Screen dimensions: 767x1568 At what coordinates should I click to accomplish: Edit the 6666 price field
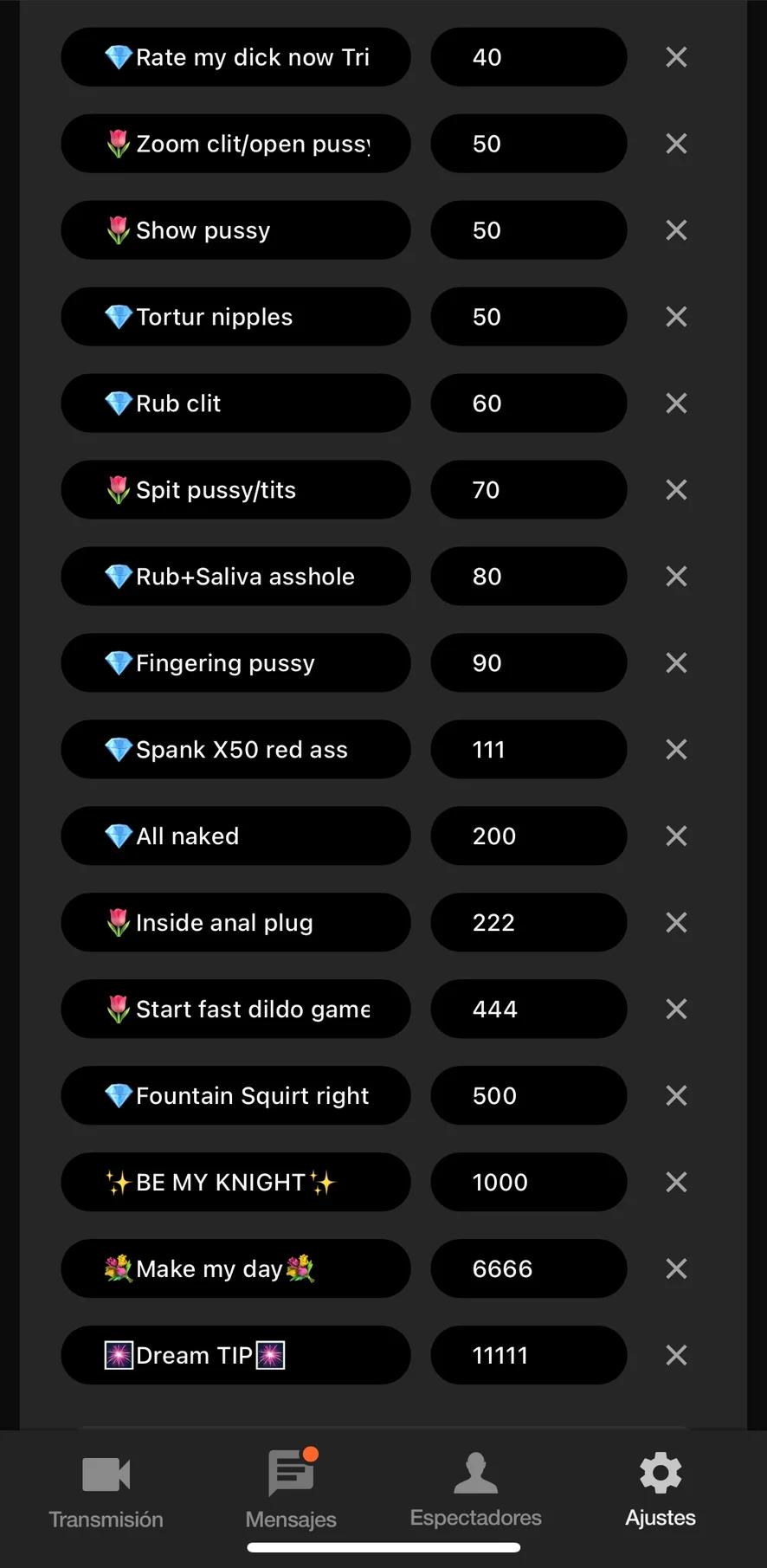click(x=529, y=1268)
